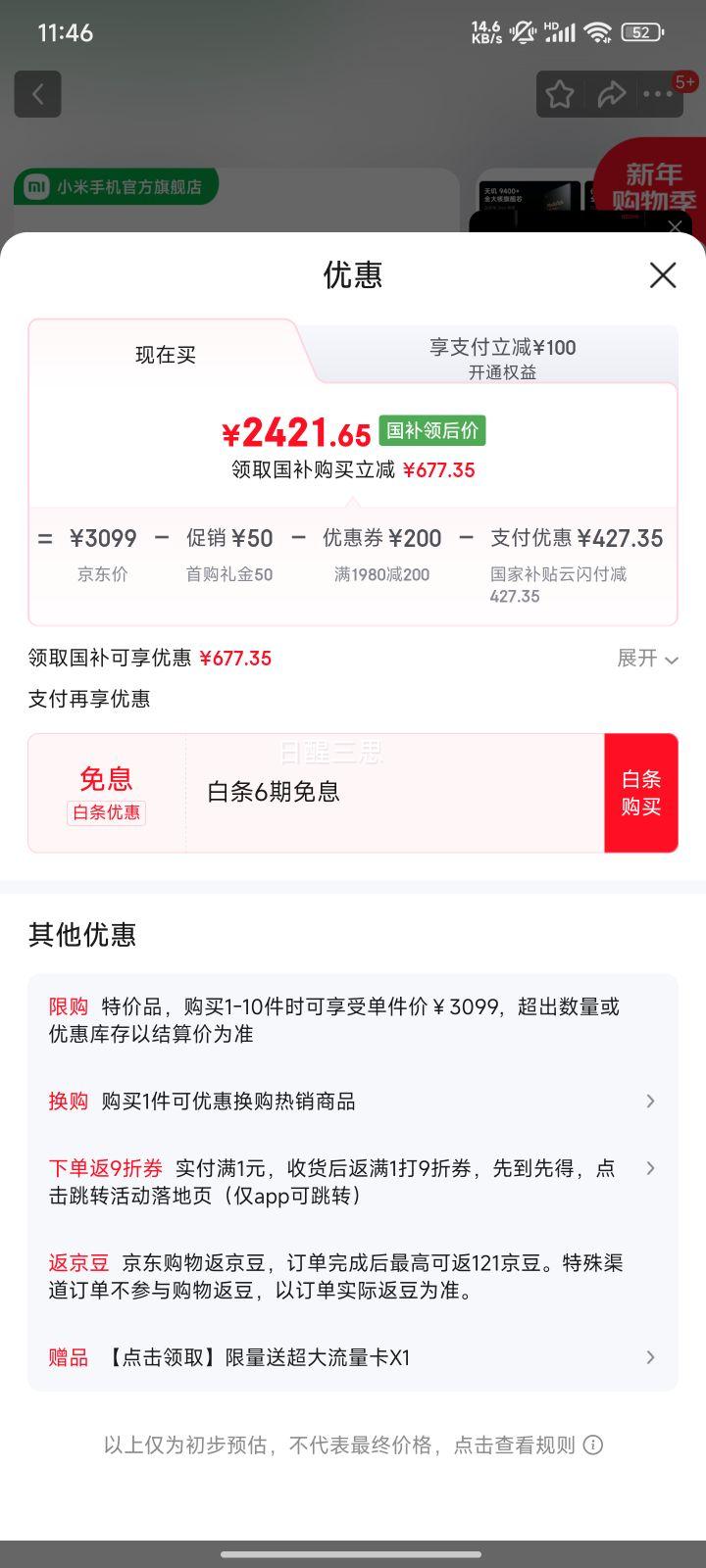Tap the star icon to favorite the product

pyautogui.click(x=561, y=93)
